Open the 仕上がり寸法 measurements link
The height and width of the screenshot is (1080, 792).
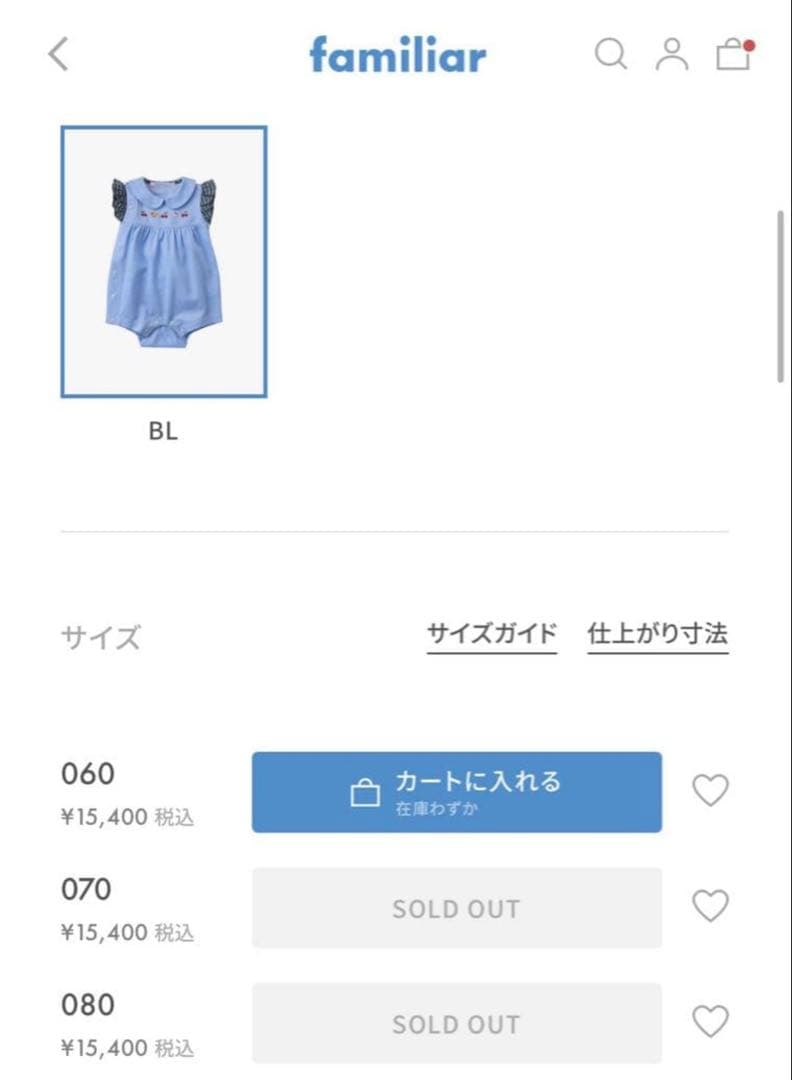(657, 632)
